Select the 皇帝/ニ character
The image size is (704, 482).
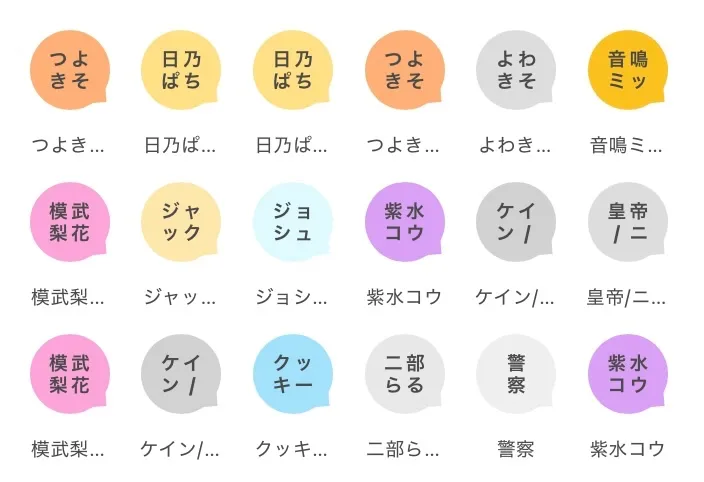coord(627,221)
